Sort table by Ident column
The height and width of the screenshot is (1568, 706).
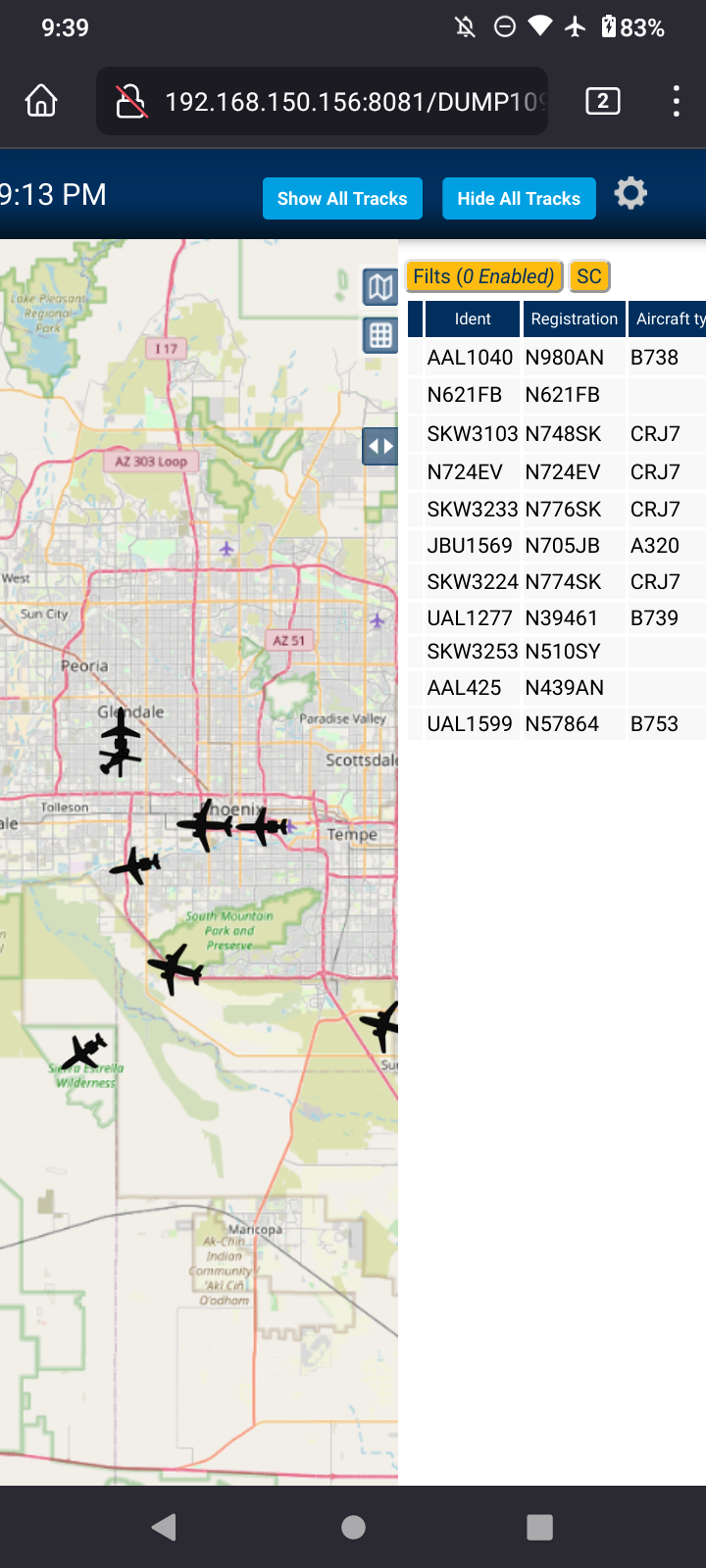click(473, 319)
